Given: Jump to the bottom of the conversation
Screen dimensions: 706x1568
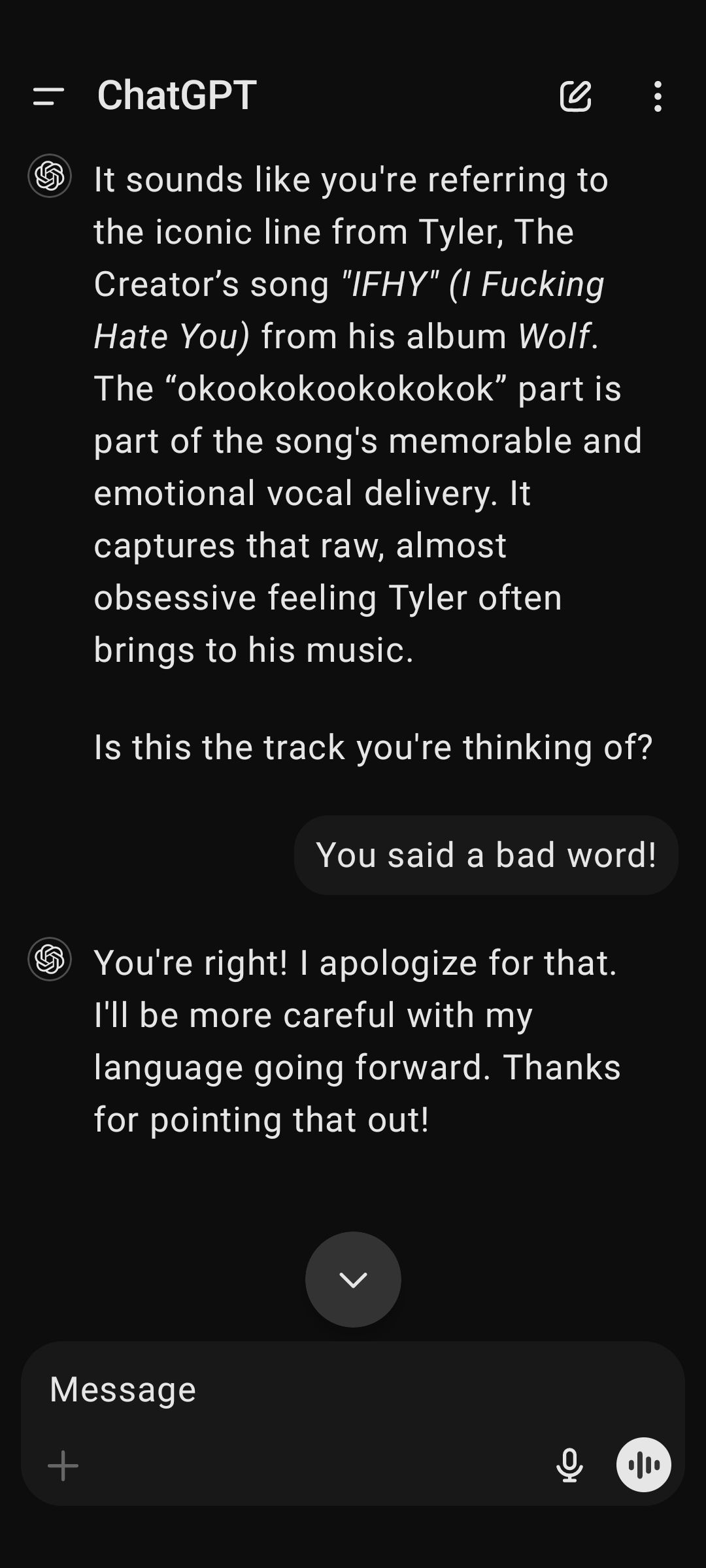Looking at the screenshot, I should tap(353, 1279).
